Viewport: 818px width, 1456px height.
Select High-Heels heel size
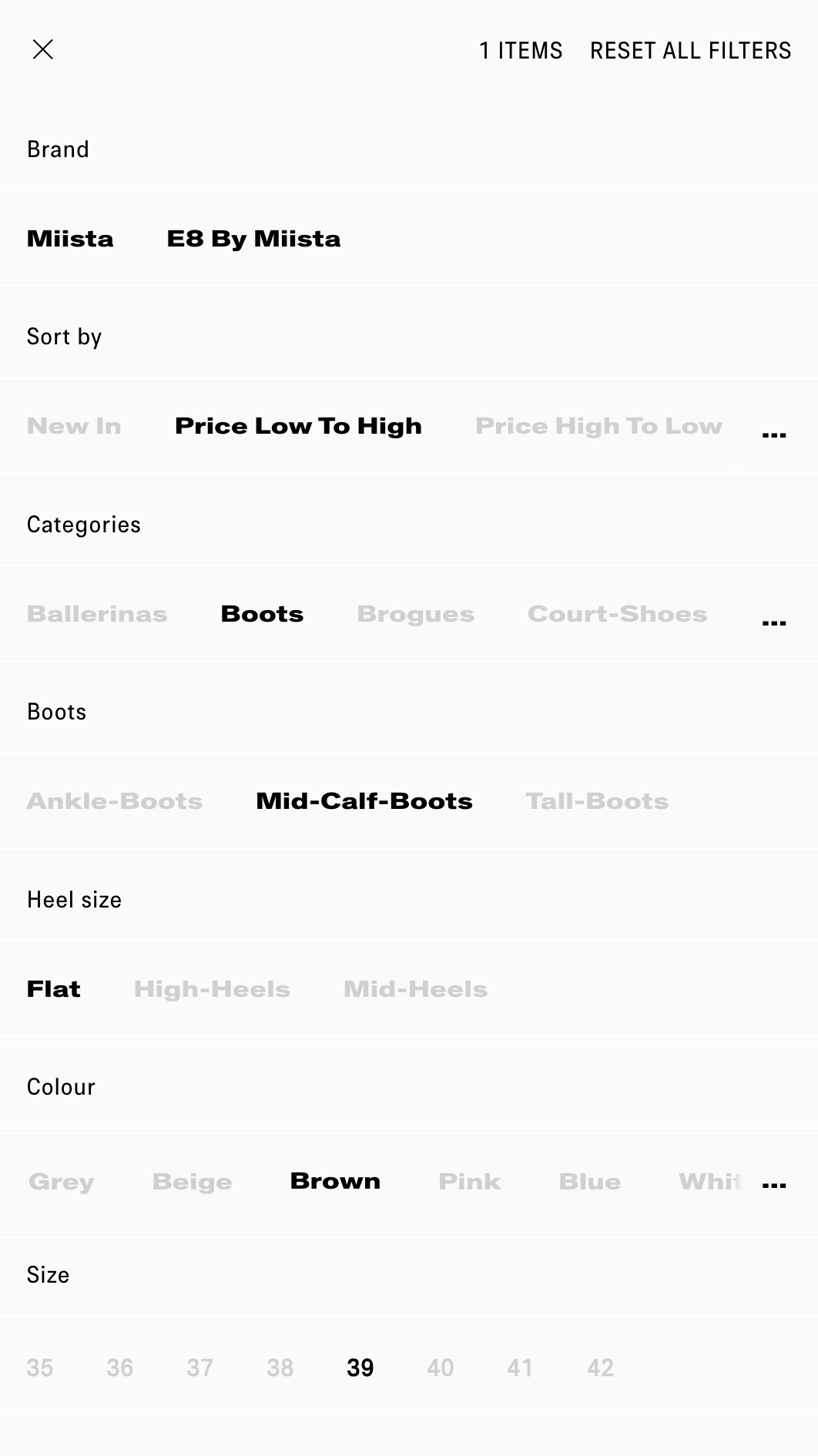coord(212,989)
